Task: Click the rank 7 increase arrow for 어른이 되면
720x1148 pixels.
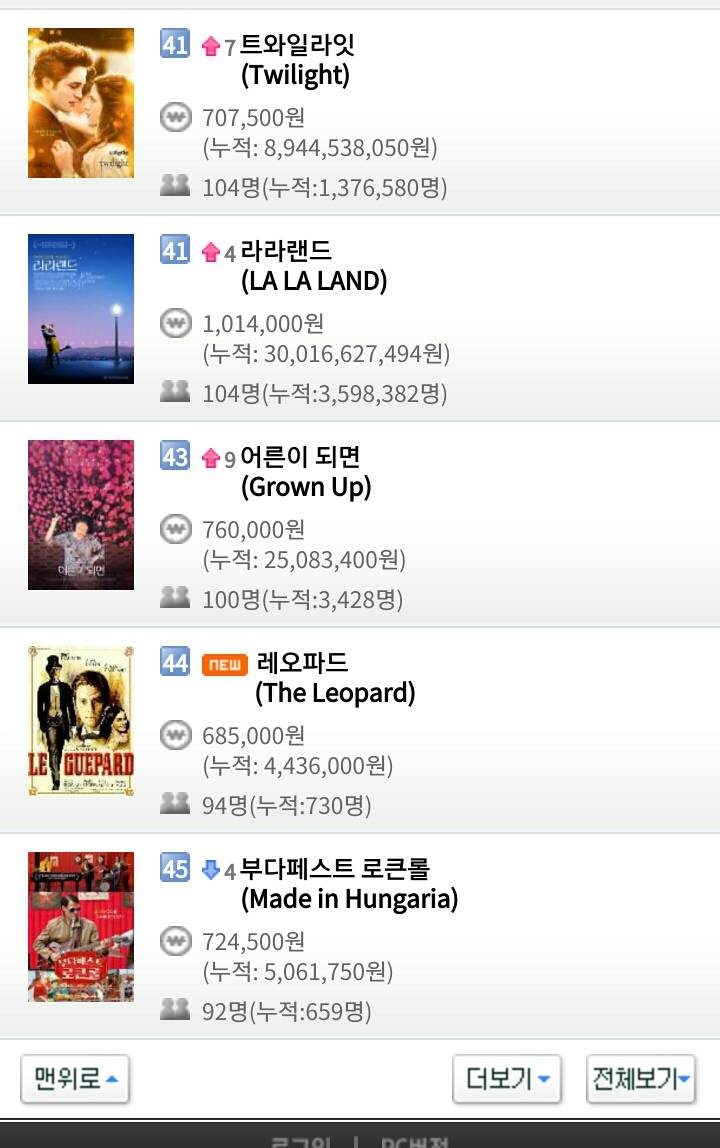Action: pos(212,456)
